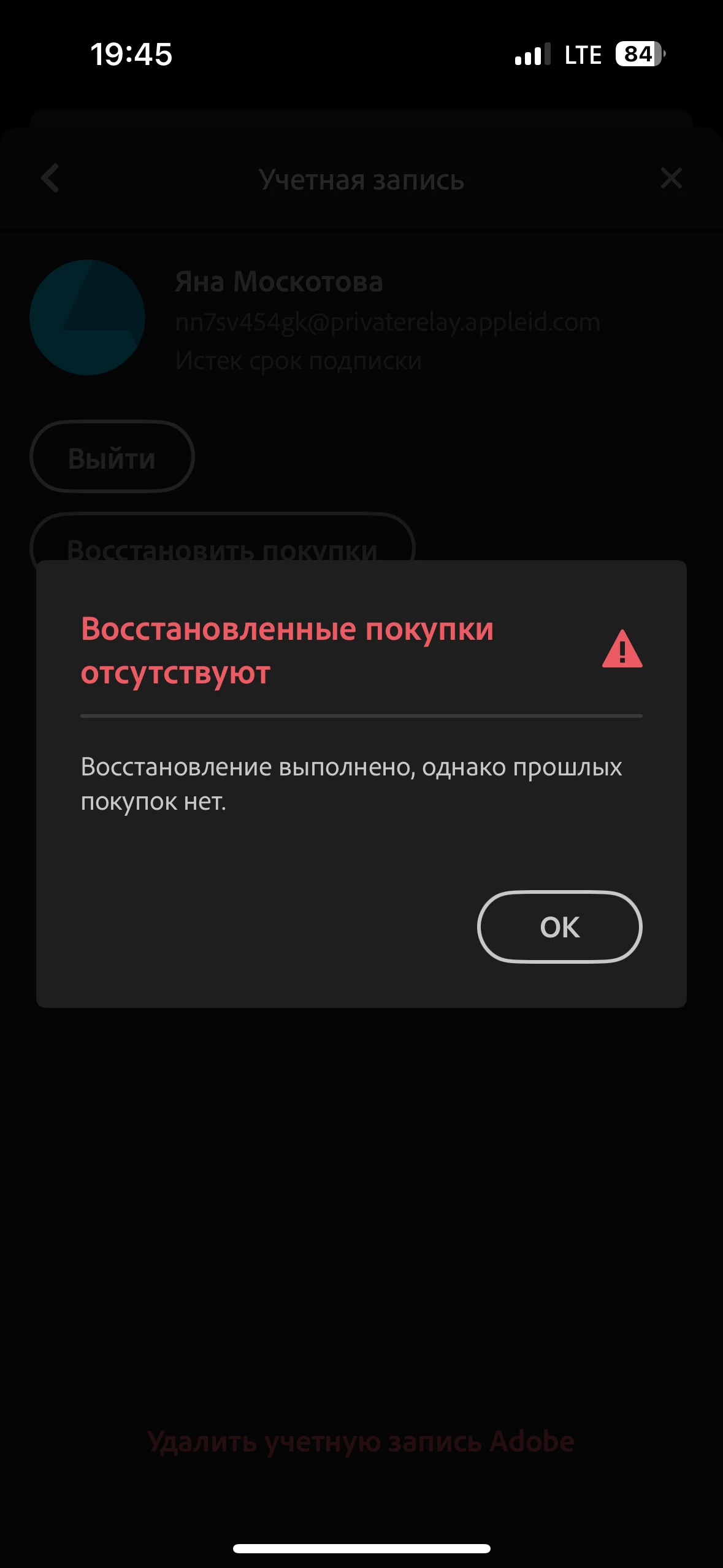Image resolution: width=723 pixels, height=1568 pixels.
Task: Go back using the back arrow
Action: (x=50, y=179)
